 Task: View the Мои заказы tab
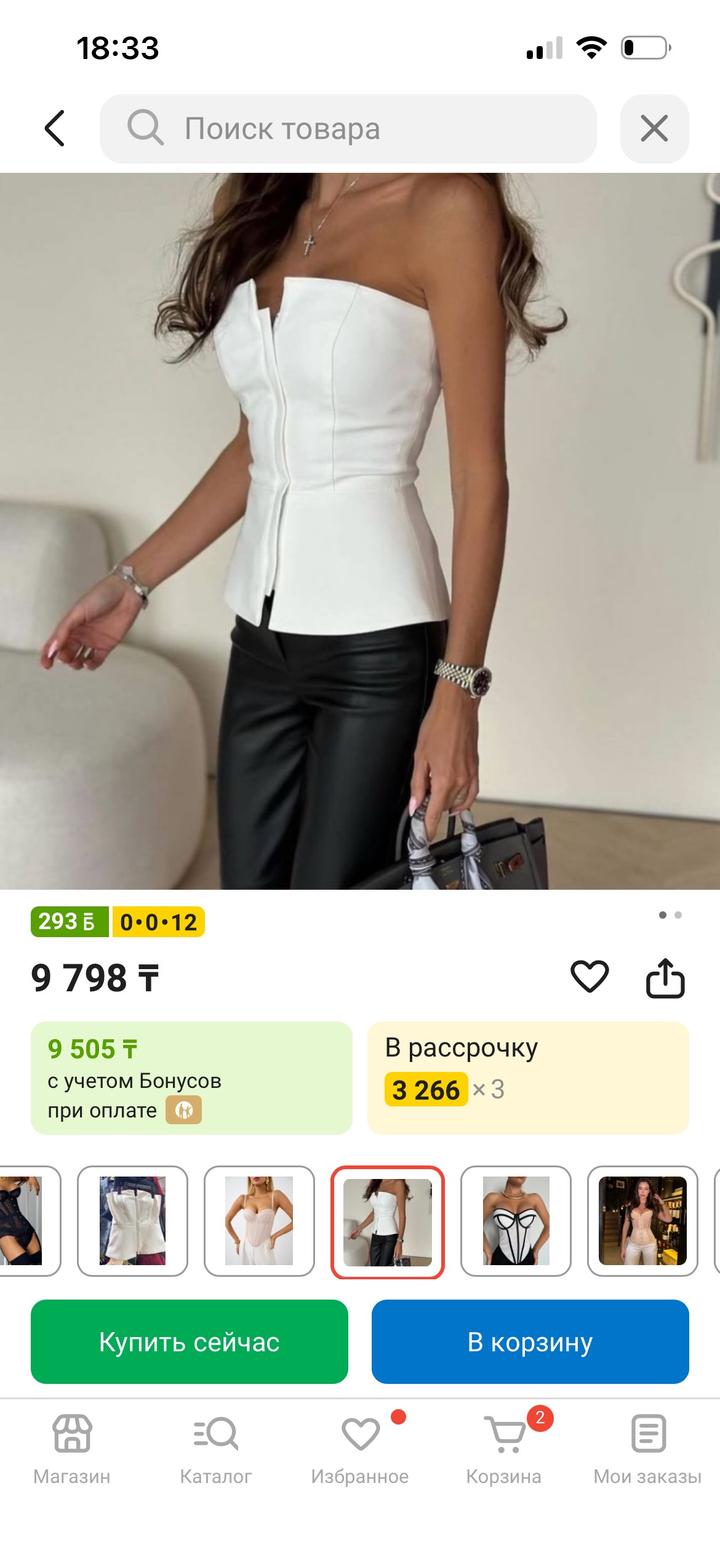647,1449
